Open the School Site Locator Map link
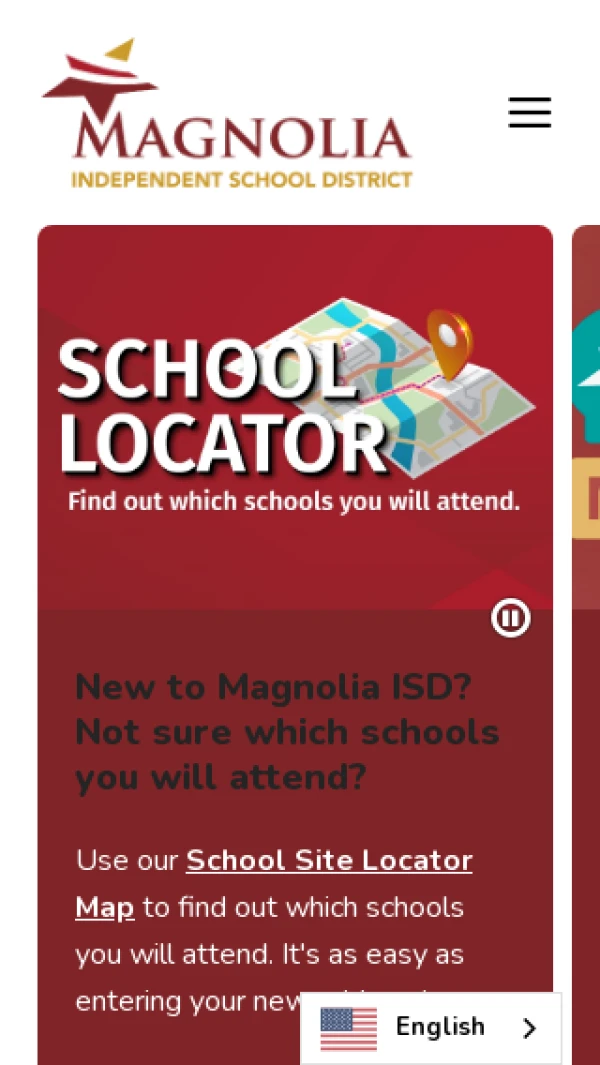This screenshot has width=600, height=1065. [328, 861]
